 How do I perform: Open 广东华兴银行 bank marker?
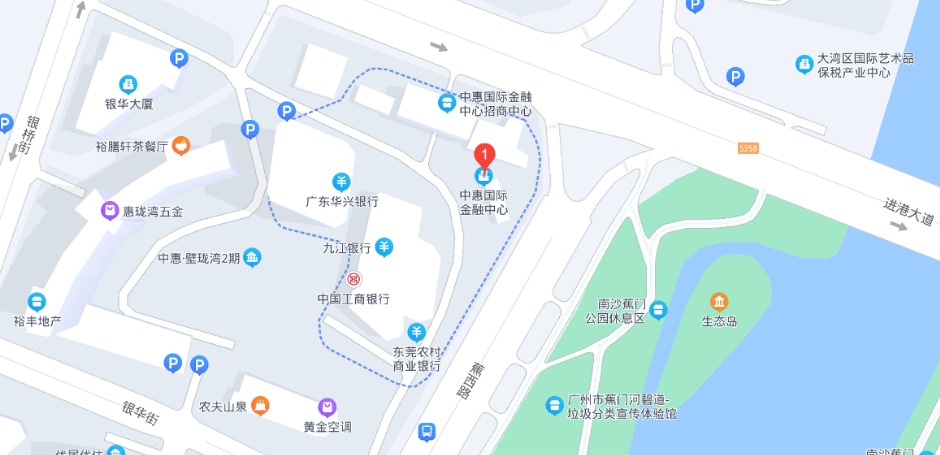(x=341, y=182)
